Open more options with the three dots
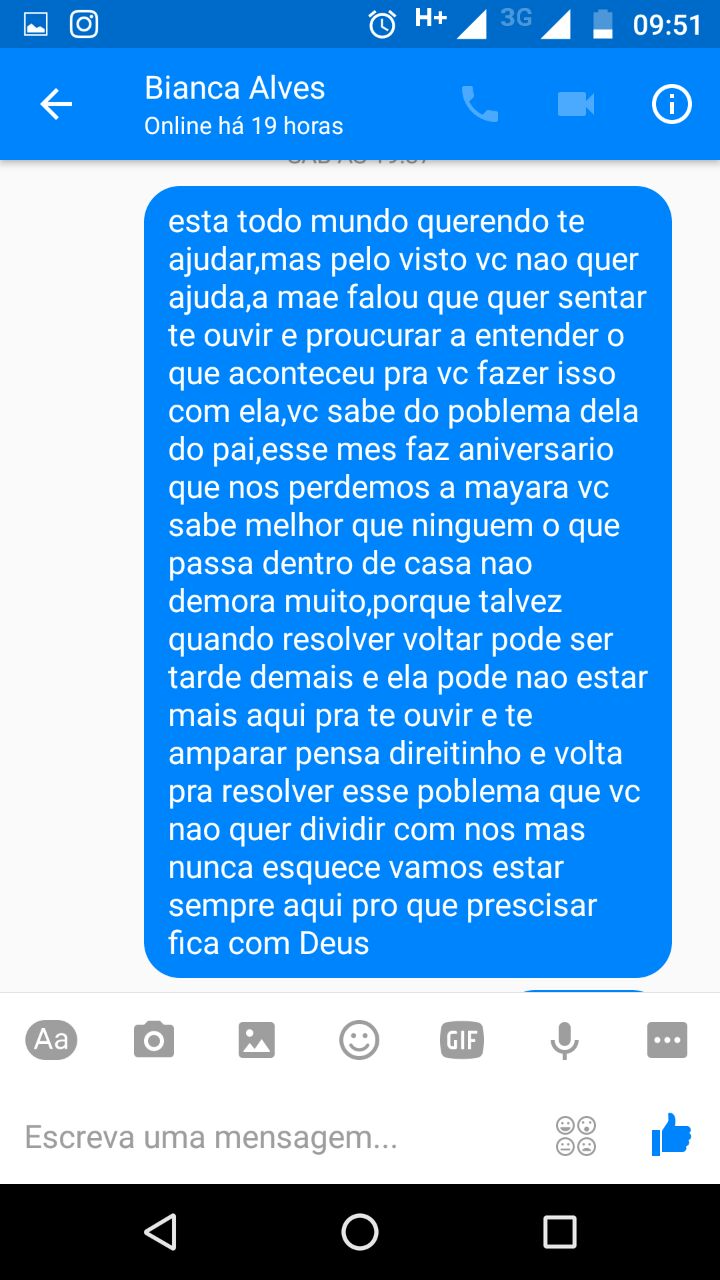The image size is (720, 1280). pyautogui.click(x=667, y=1040)
